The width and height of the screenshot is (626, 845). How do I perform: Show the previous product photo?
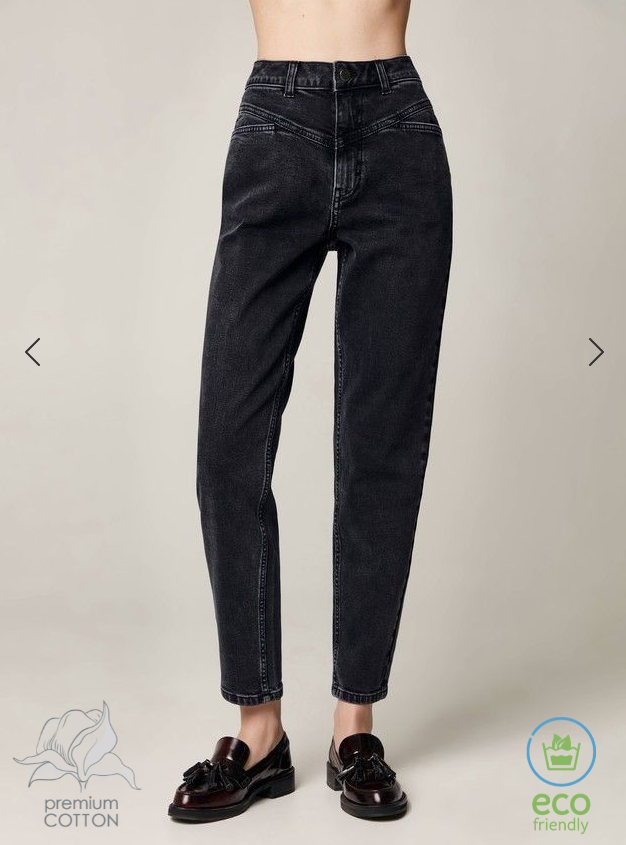33,352
